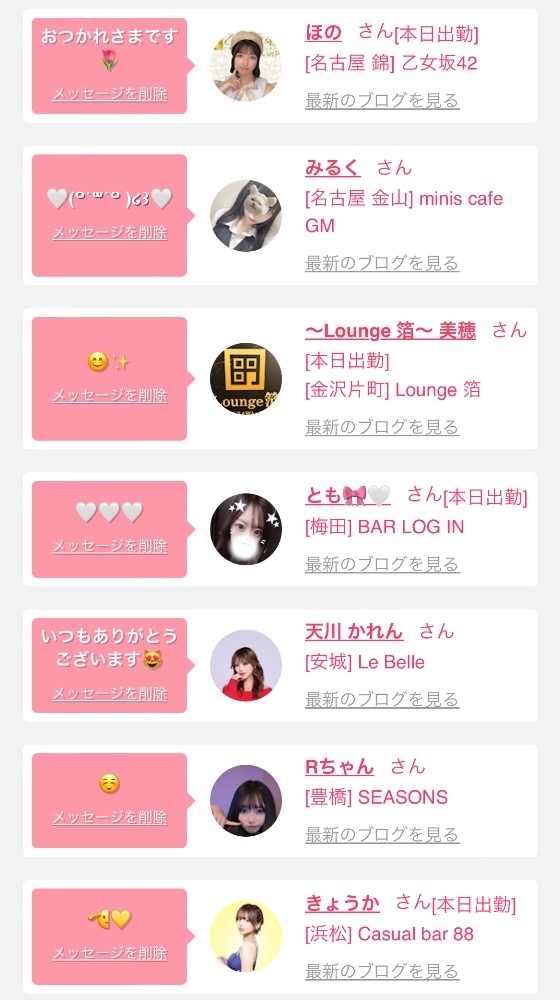Delete the message sent to みるく
The image size is (560, 1000).
pos(110,232)
